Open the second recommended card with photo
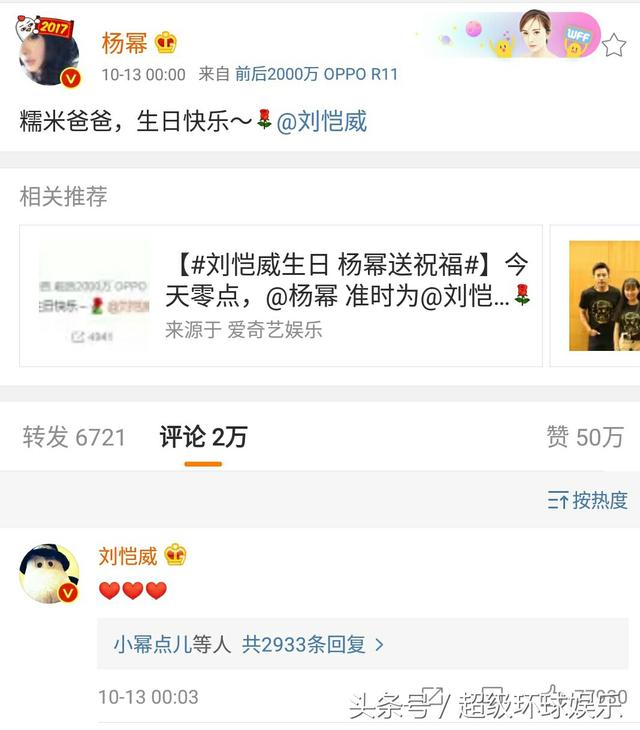This screenshot has height=730, width=640. tap(604, 295)
